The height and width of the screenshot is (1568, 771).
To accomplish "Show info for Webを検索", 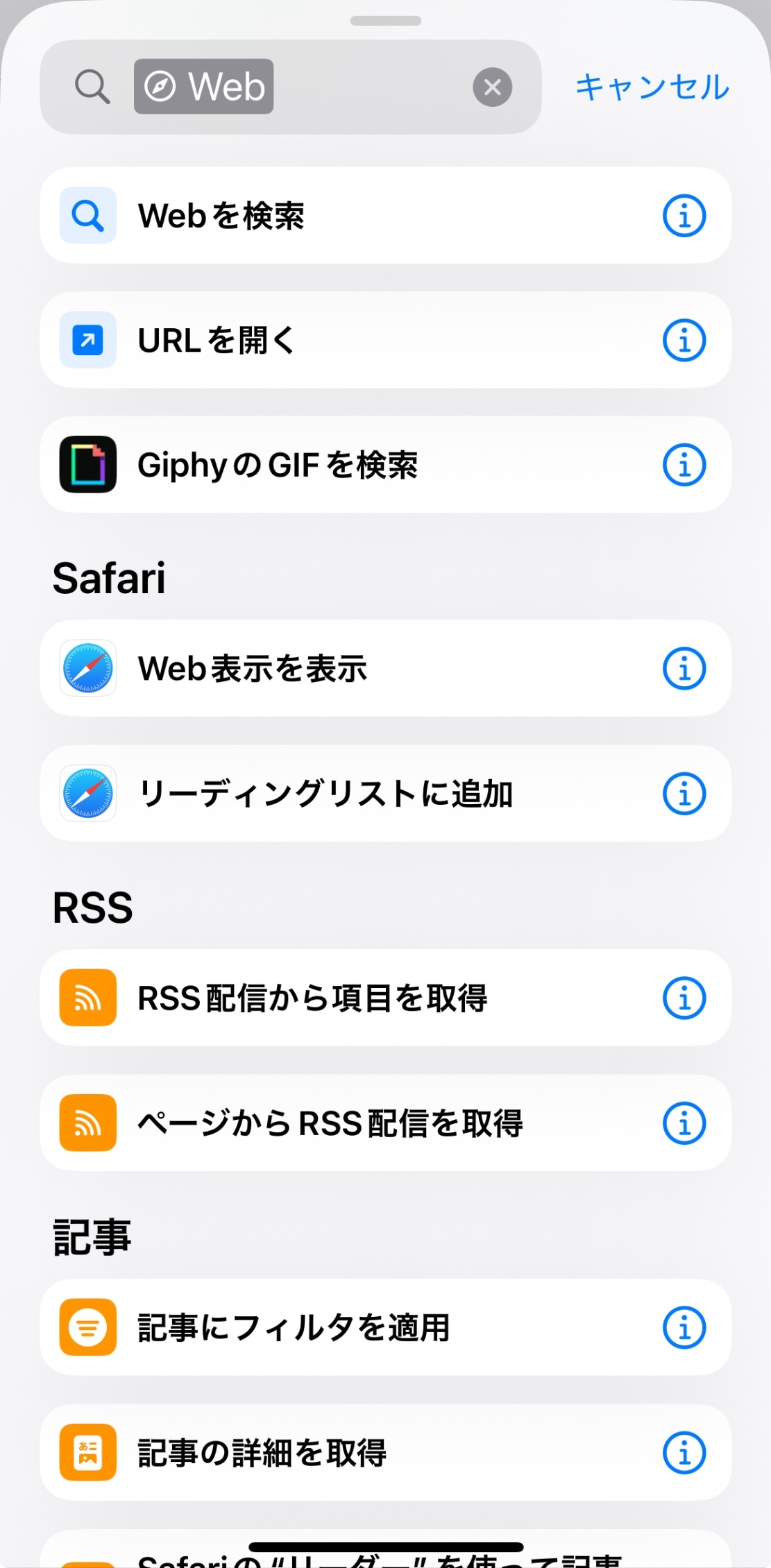I will pyautogui.click(x=684, y=215).
